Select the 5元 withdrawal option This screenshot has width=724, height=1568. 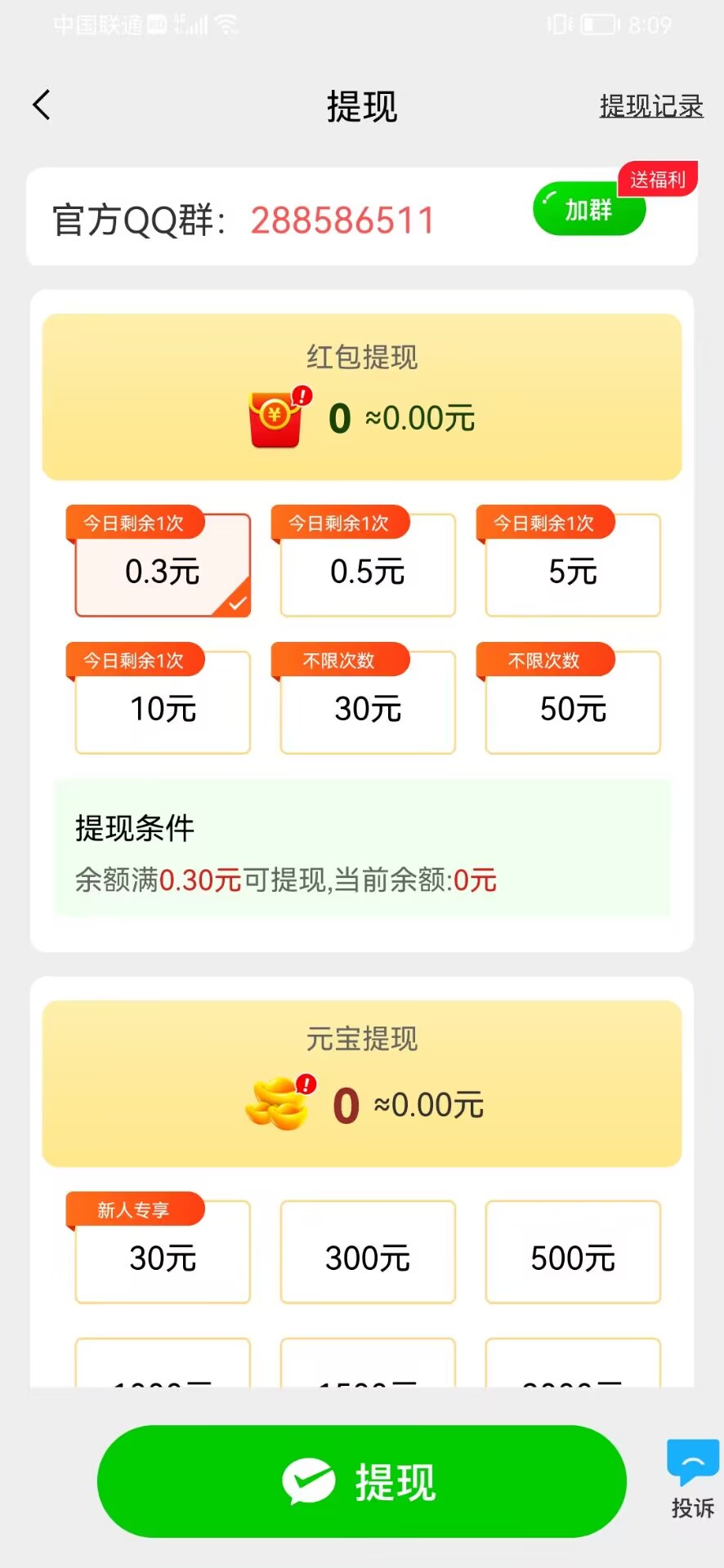pos(572,572)
